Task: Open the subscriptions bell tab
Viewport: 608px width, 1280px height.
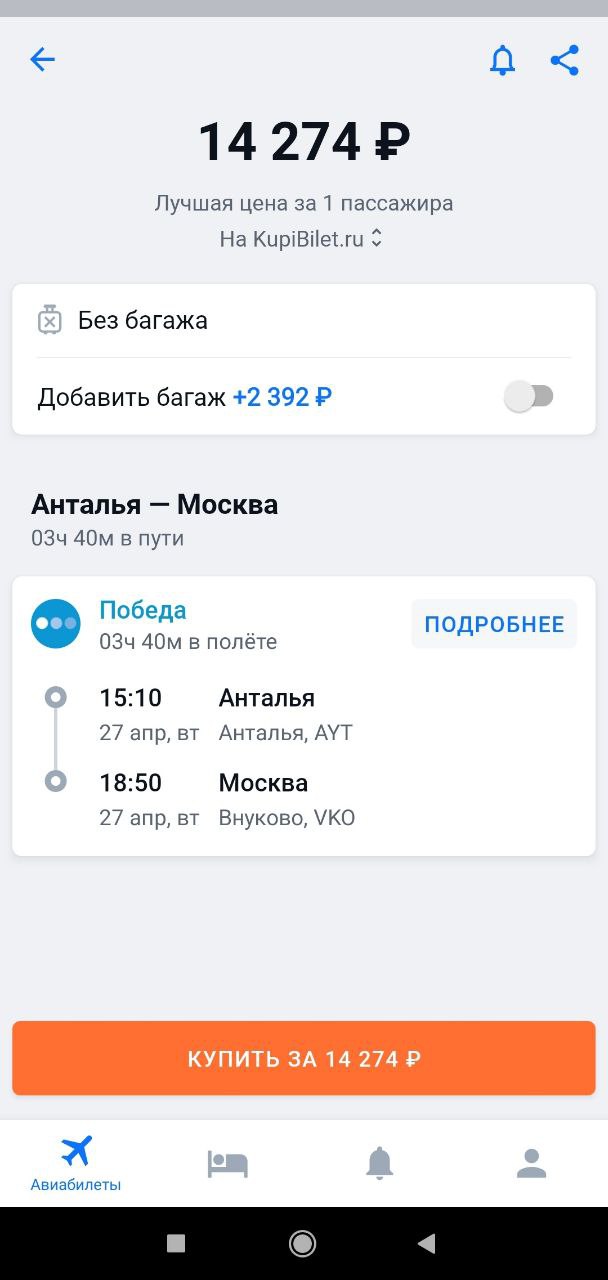Action: 380,1163
